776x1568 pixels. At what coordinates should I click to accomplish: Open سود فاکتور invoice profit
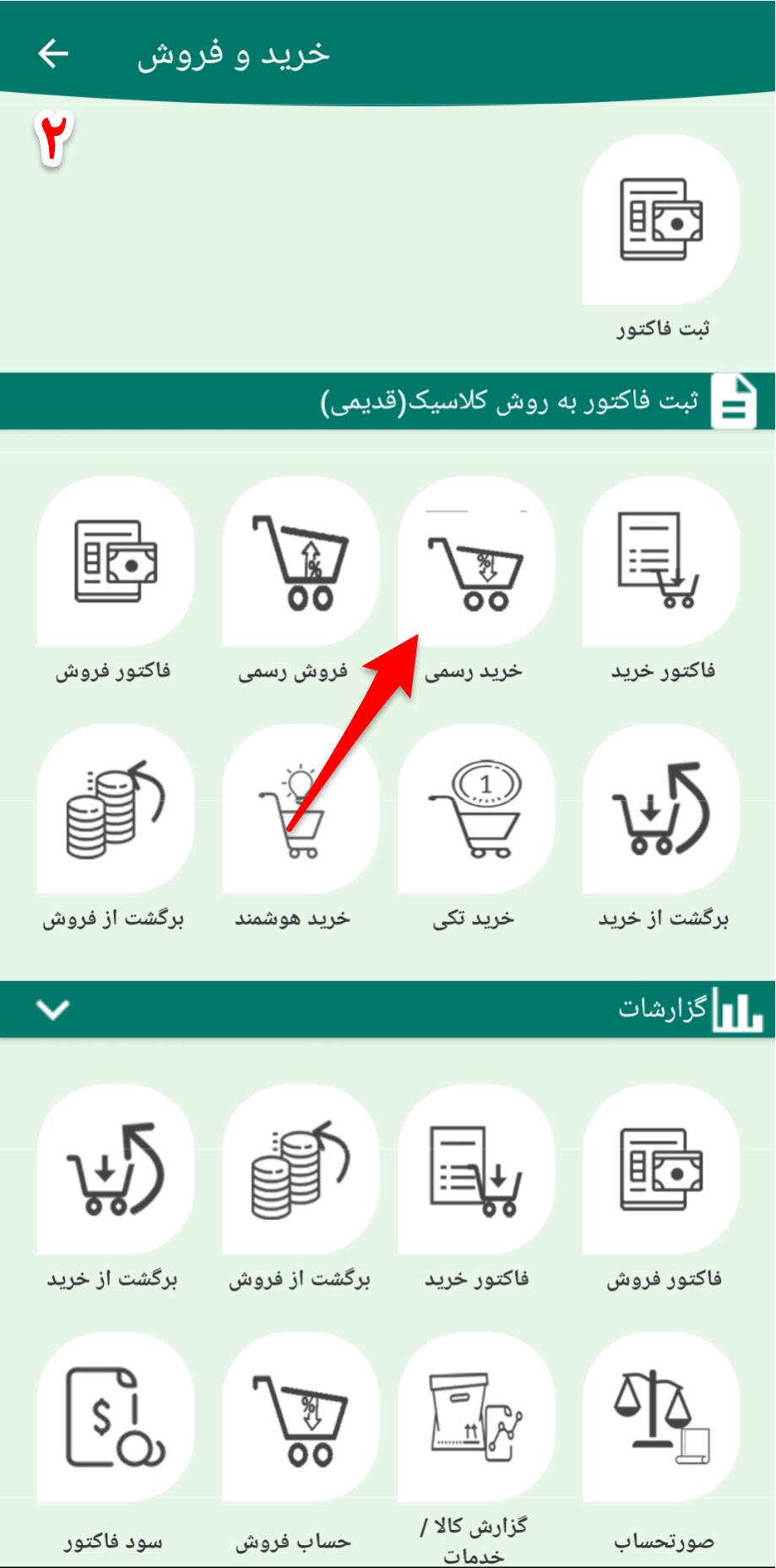[x=116, y=1419]
